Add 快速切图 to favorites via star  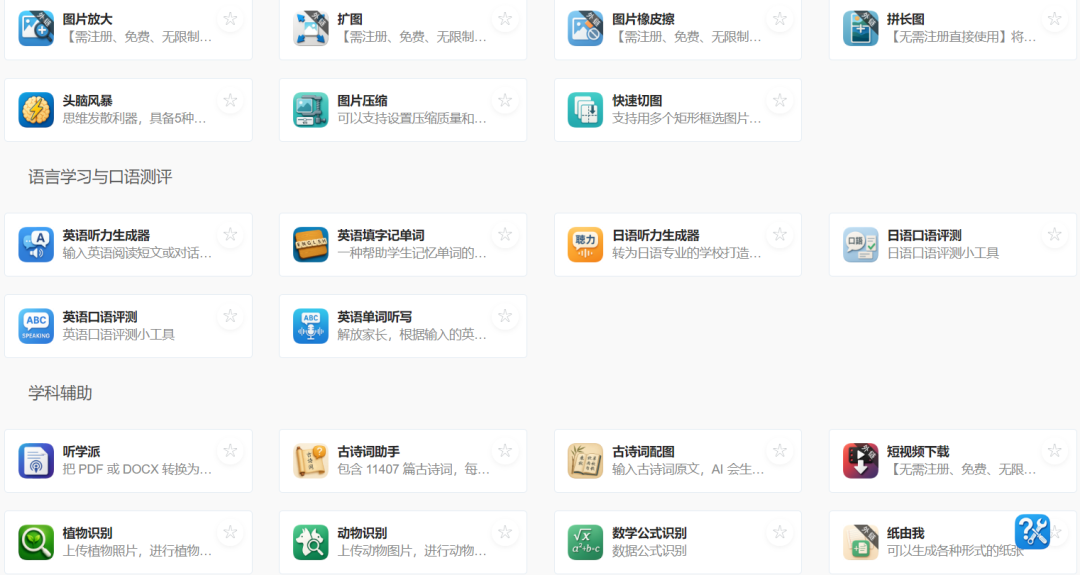(780, 101)
